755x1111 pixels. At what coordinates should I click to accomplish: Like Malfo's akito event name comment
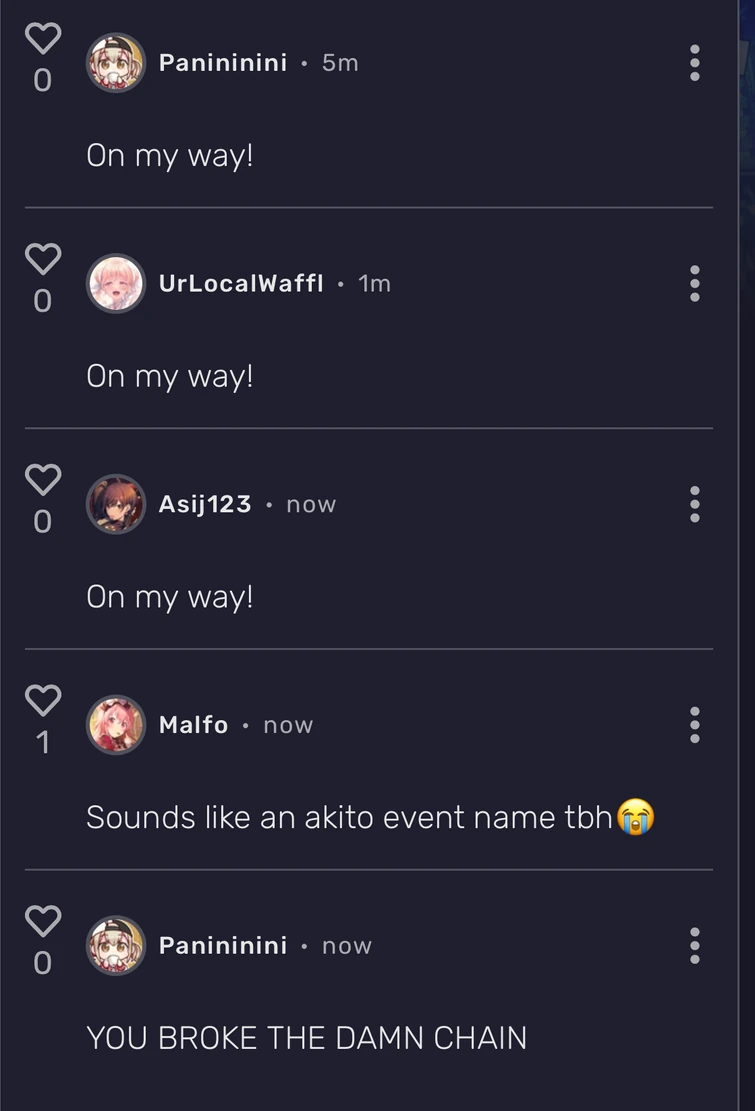point(42,701)
